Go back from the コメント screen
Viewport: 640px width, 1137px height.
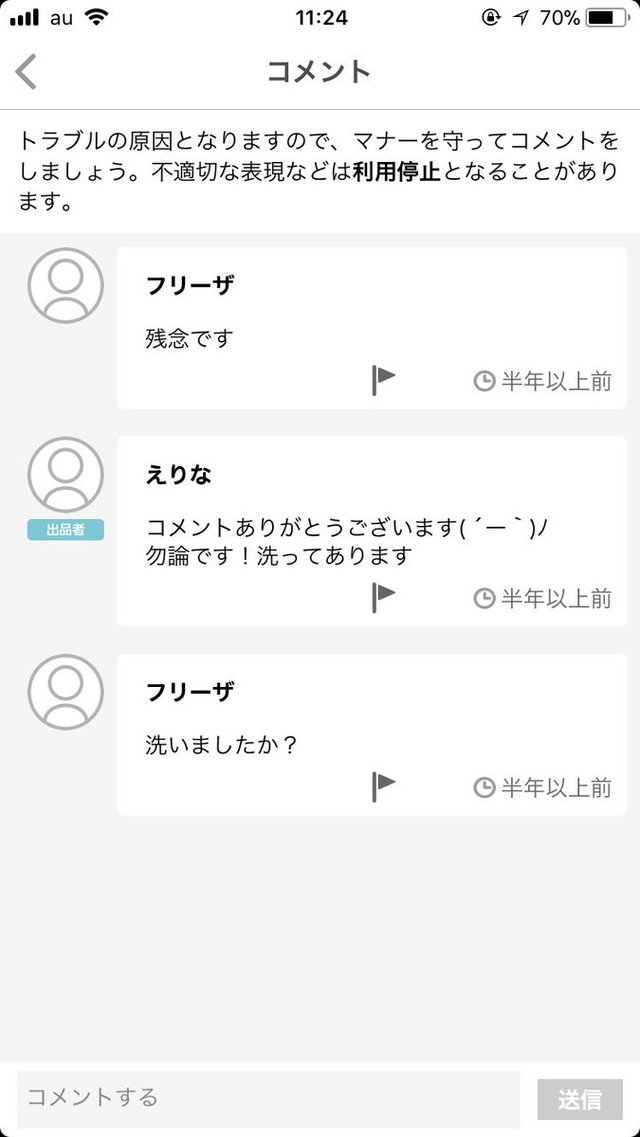(x=26, y=72)
